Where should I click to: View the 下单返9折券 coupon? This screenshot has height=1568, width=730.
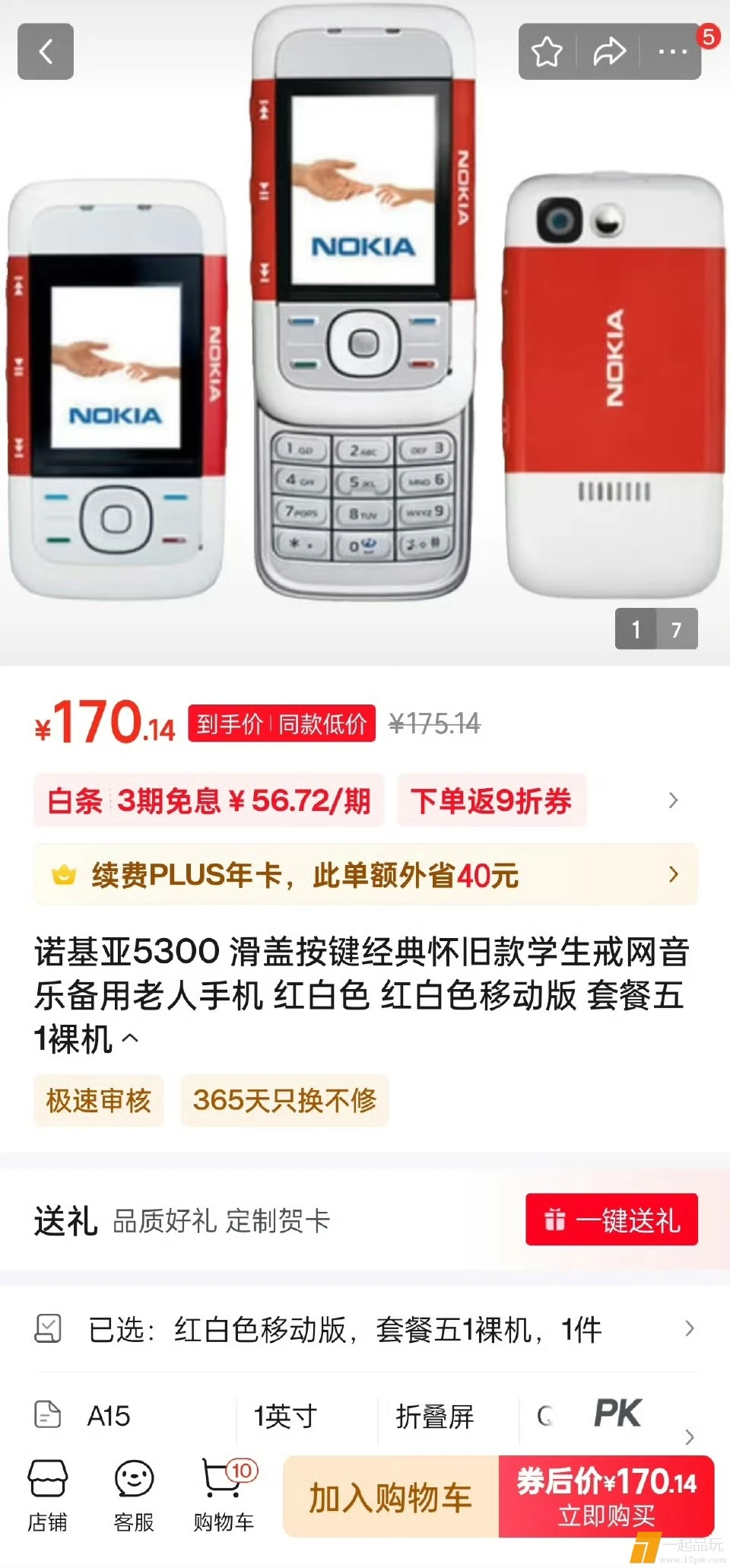coord(491,800)
